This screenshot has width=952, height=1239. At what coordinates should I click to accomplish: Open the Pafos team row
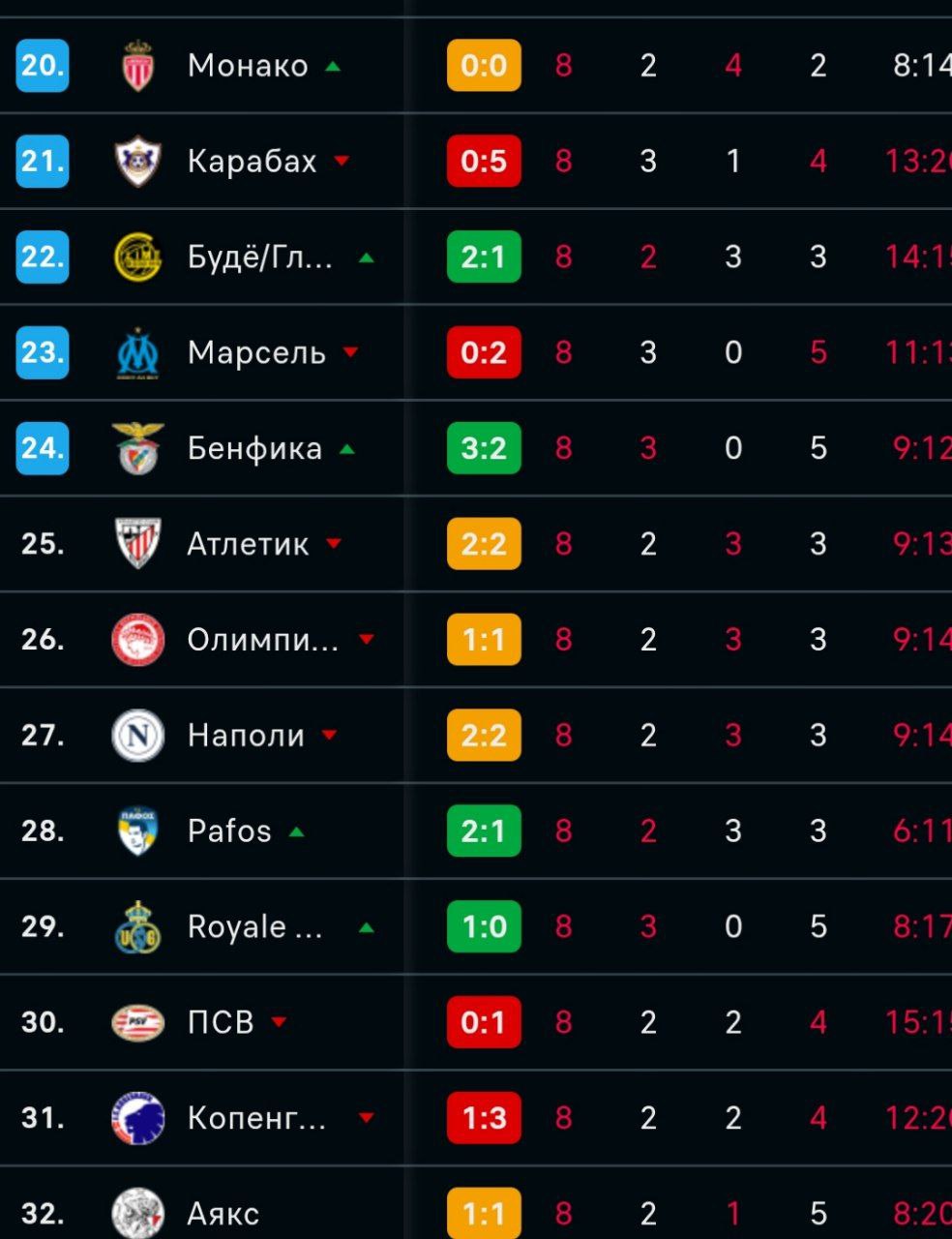(229, 831)
